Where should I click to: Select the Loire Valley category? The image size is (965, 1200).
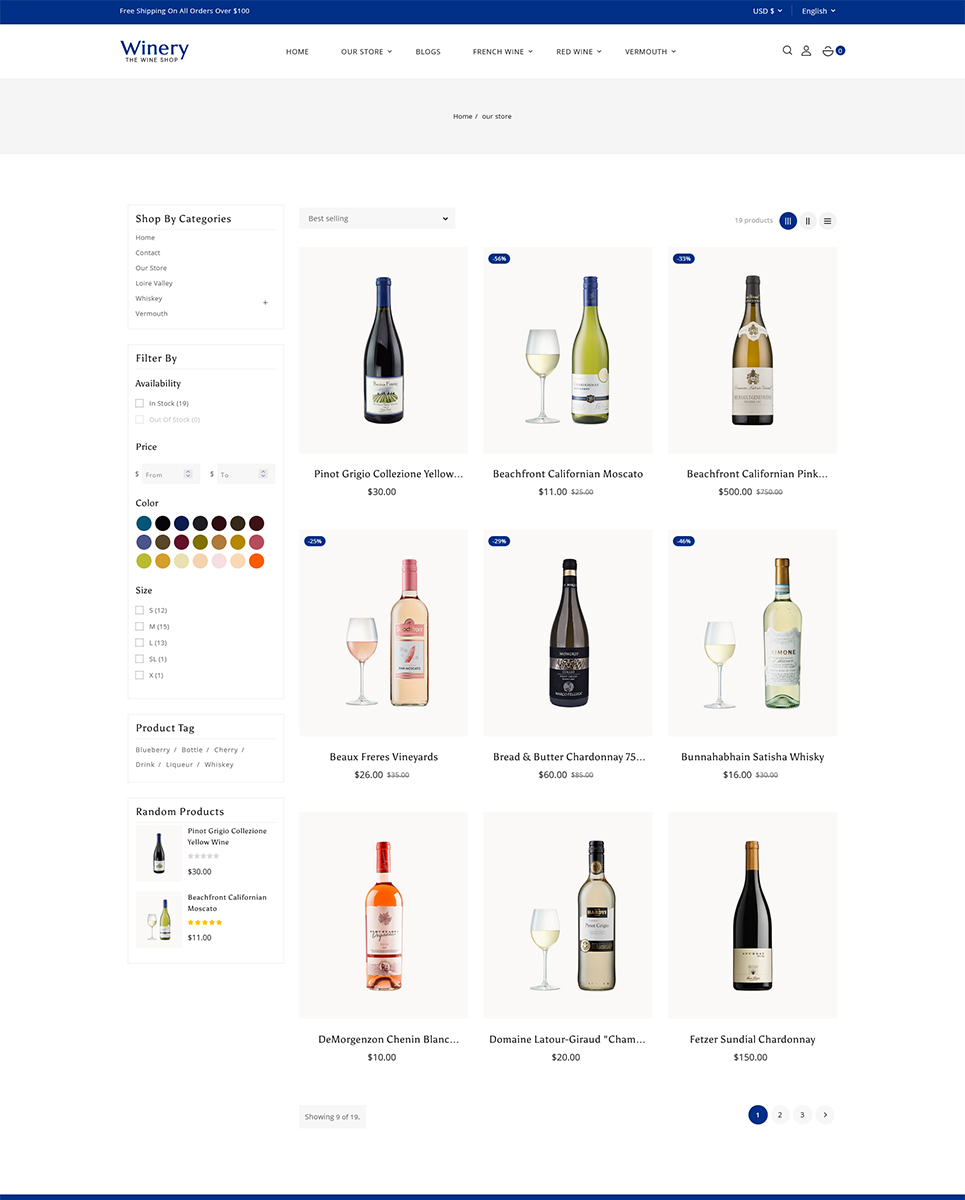tap(154, 283)
